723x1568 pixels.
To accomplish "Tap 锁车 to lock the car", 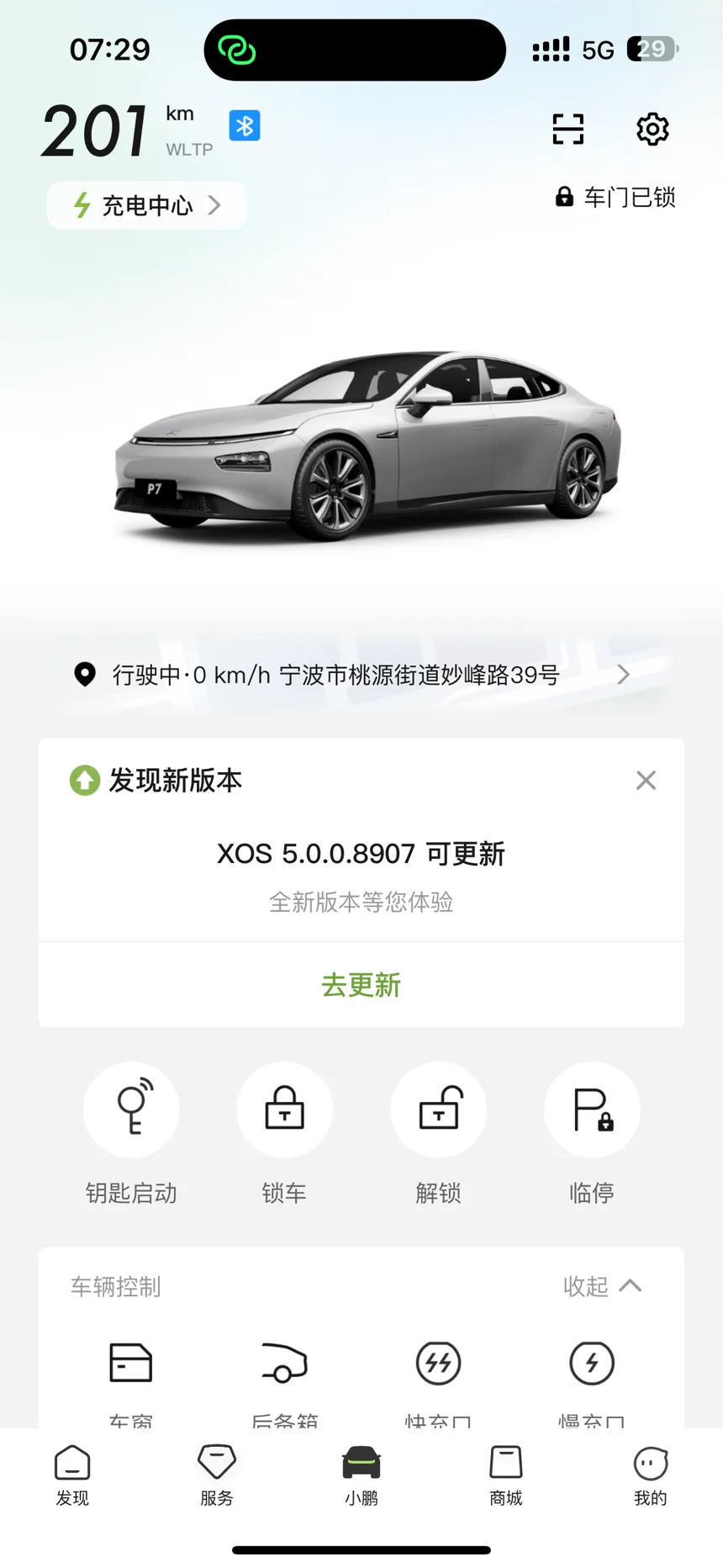I will pos(285,1111).
